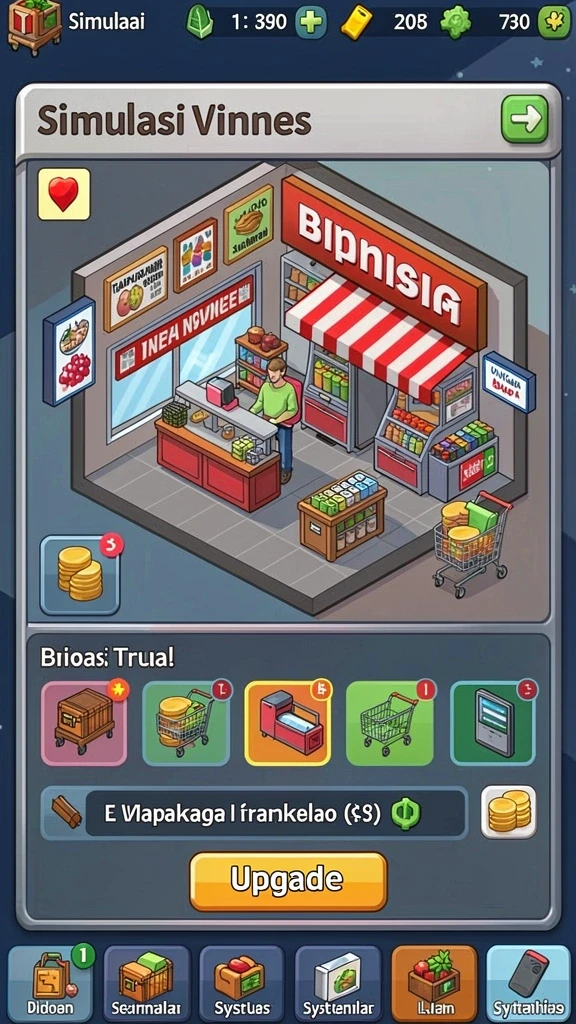Select the red freezer item
Image resolution: width=576 pixels, height=1024 pixels.
click(287, 723)
